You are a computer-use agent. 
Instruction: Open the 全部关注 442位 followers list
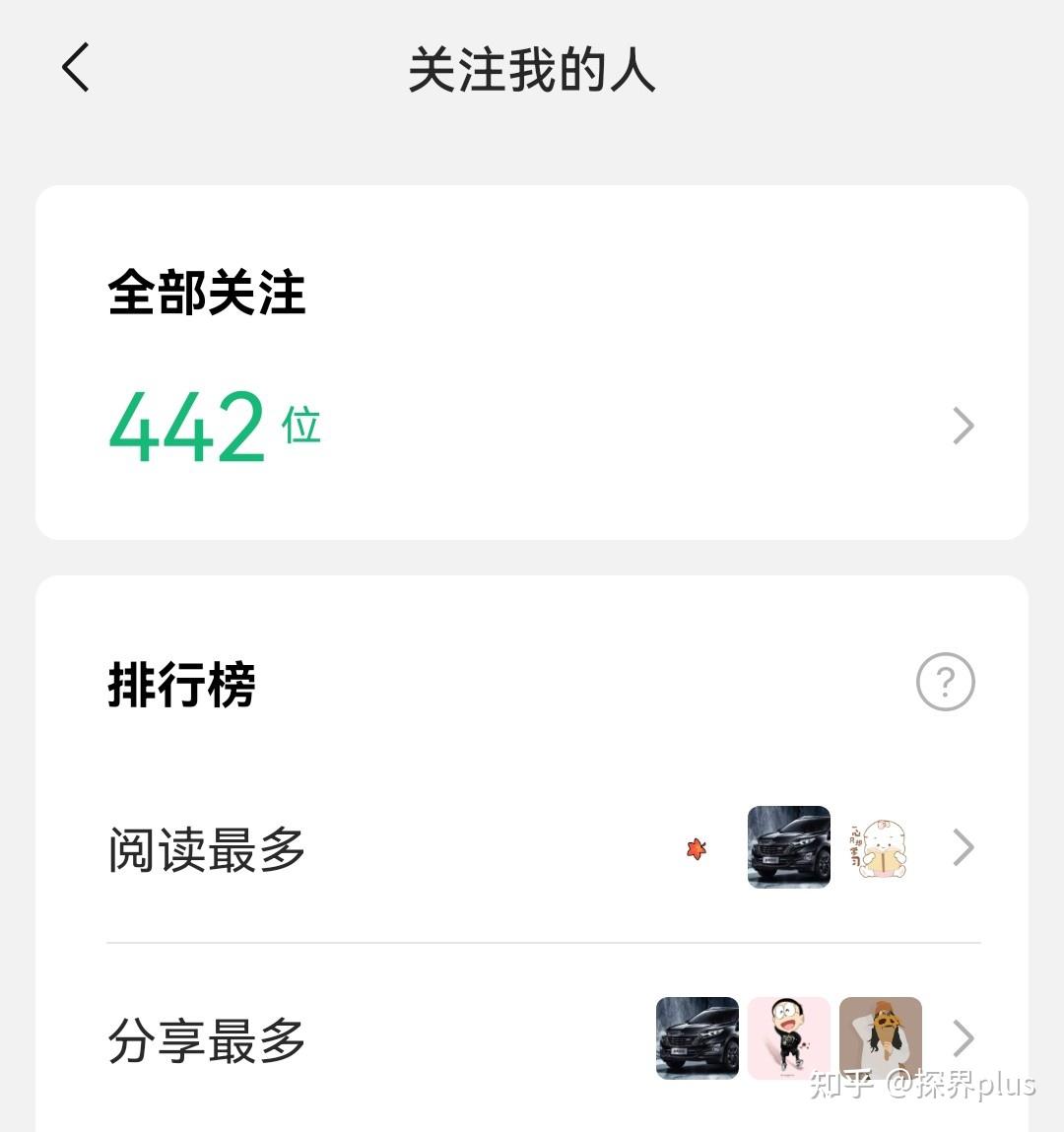point(532,426)
